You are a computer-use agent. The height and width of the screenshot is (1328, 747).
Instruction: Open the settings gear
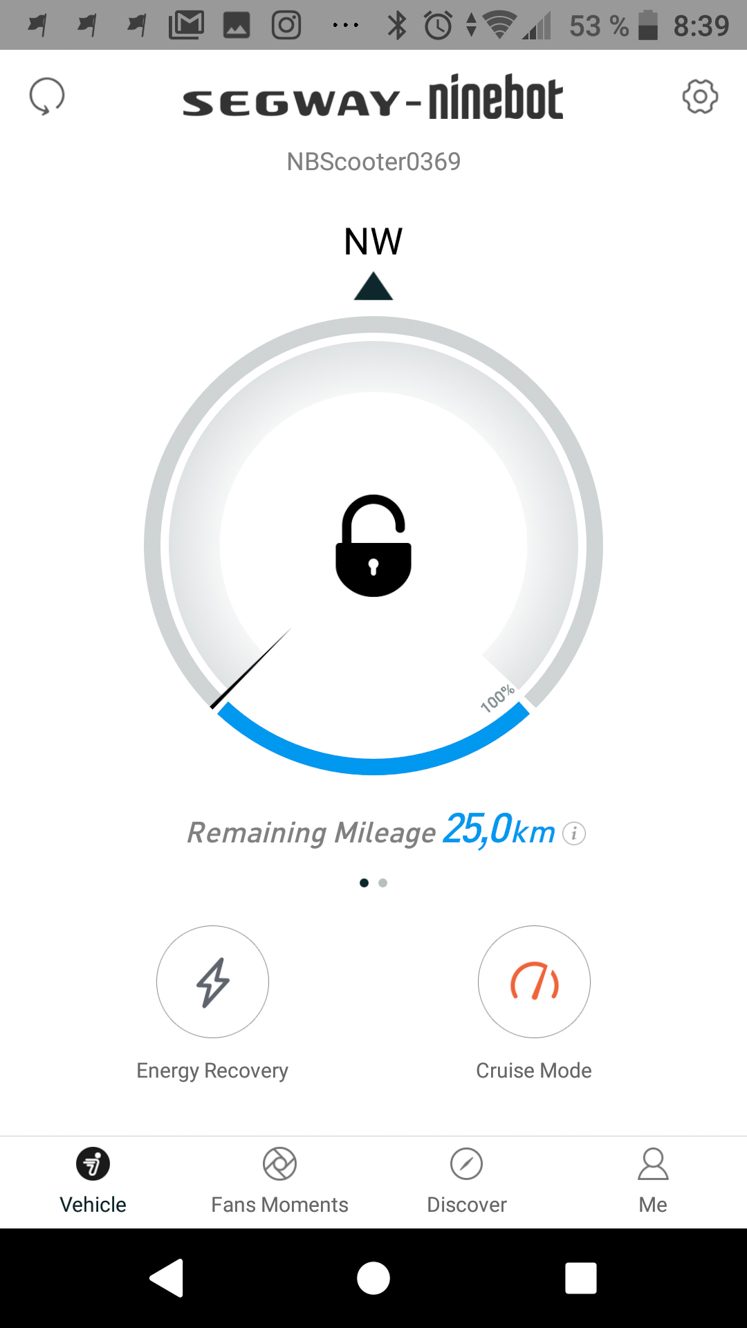pyautogui.click(x=700, y=97)
